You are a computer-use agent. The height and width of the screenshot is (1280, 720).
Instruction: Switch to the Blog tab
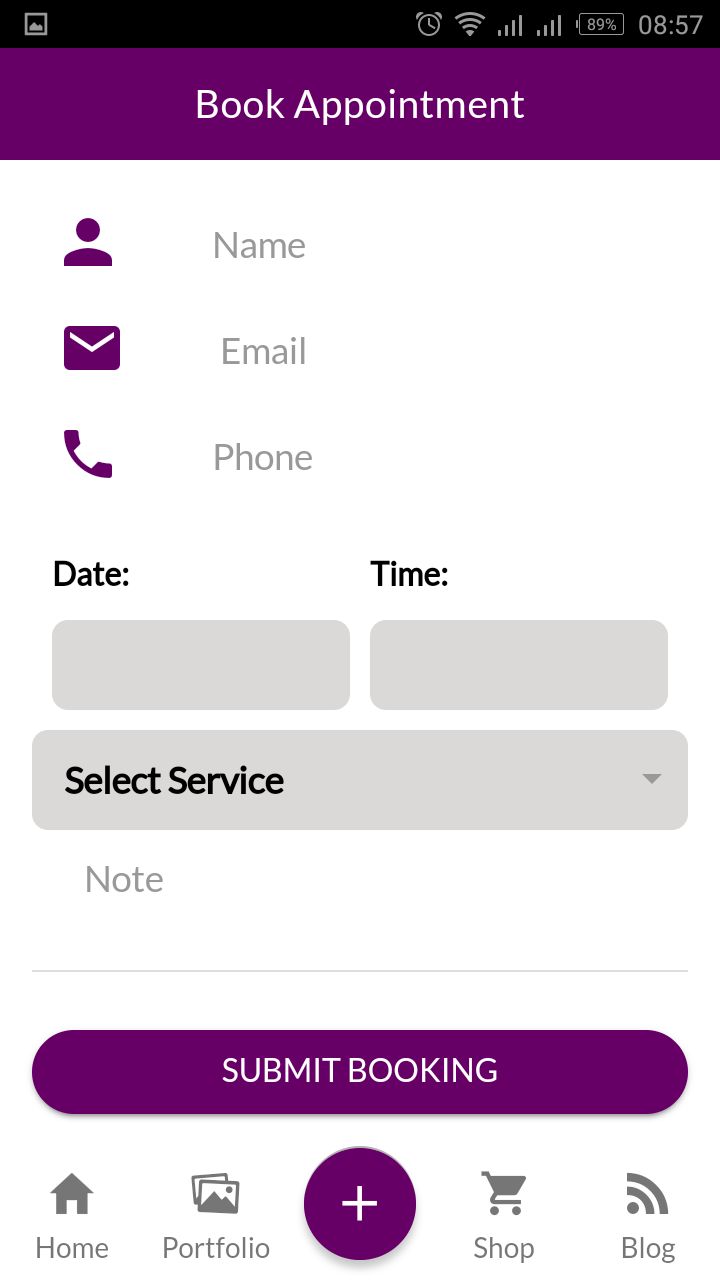[x=648, y=1217]
